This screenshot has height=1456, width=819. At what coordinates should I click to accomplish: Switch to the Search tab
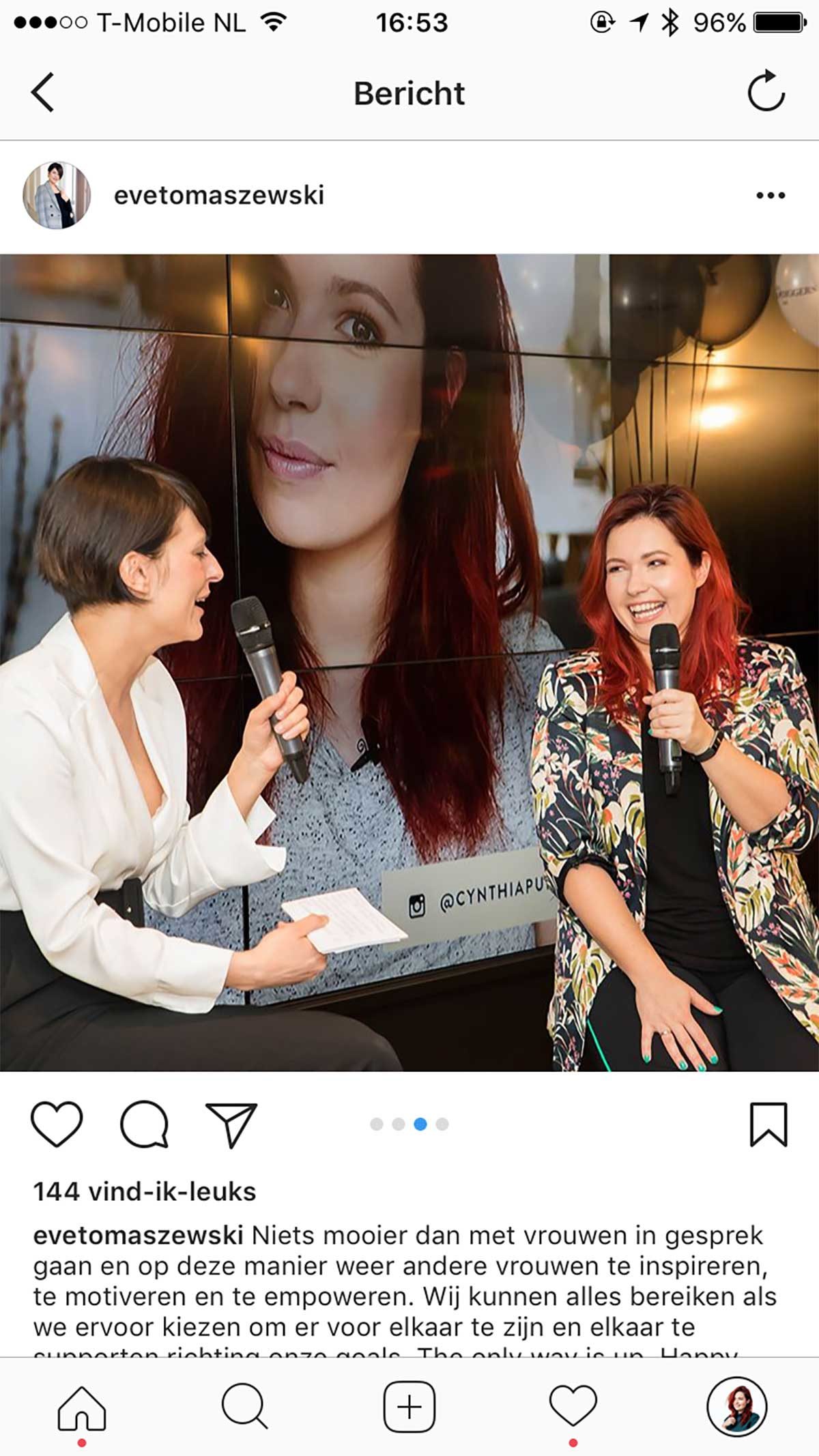click(x=244, y=1407)
